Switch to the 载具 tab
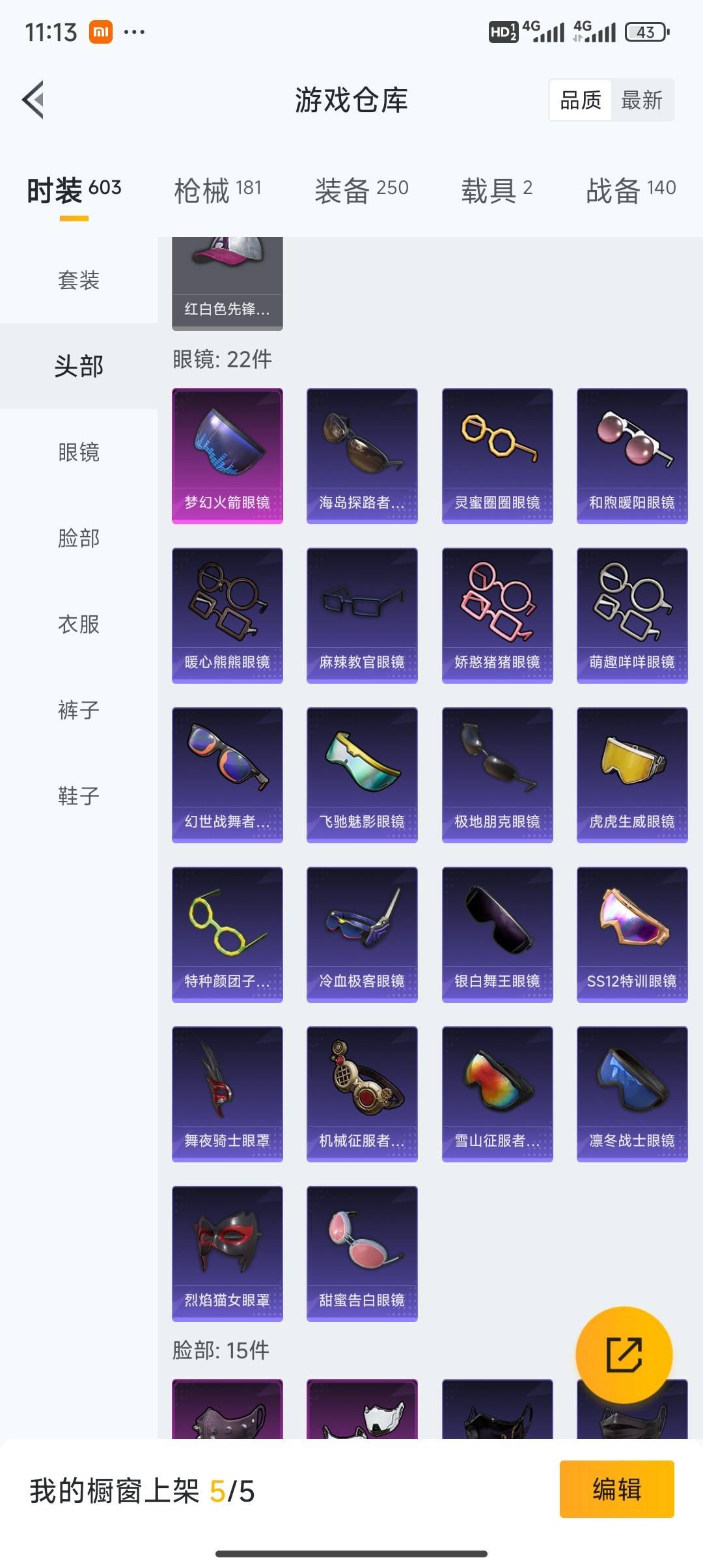Image resolution: width=703 pixels, height=1568 pixels. pos(497,190)
